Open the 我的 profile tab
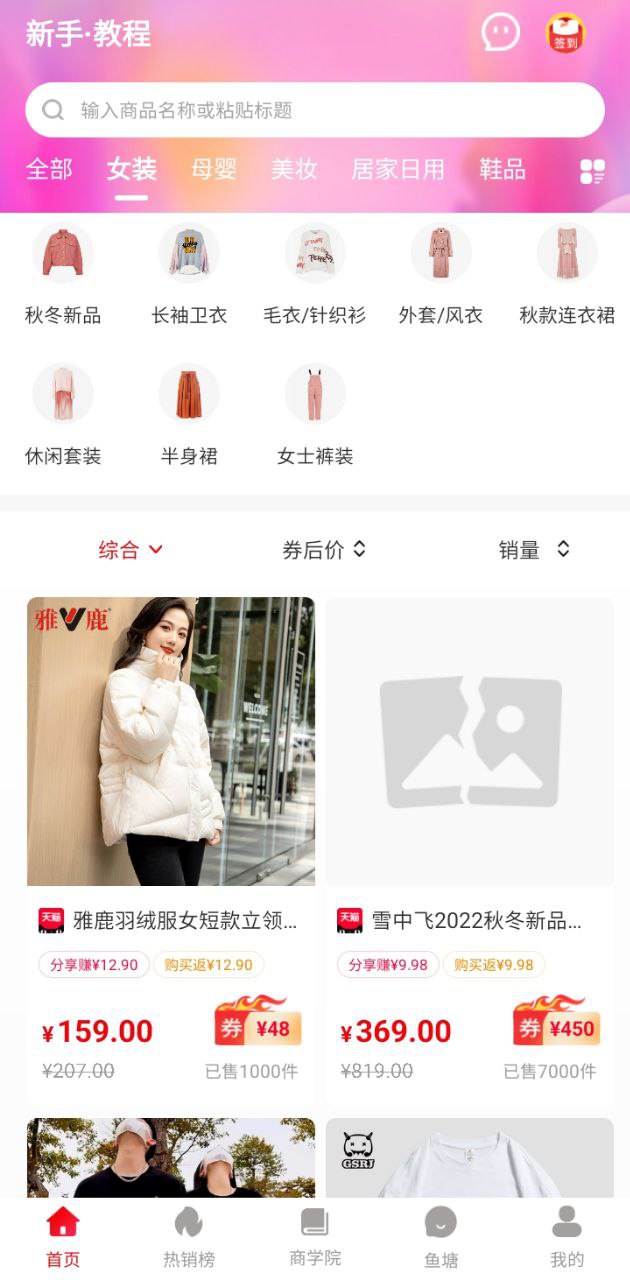Image resolution: width=630 pixels, height=1280 pixels. tap(567, 1237)
